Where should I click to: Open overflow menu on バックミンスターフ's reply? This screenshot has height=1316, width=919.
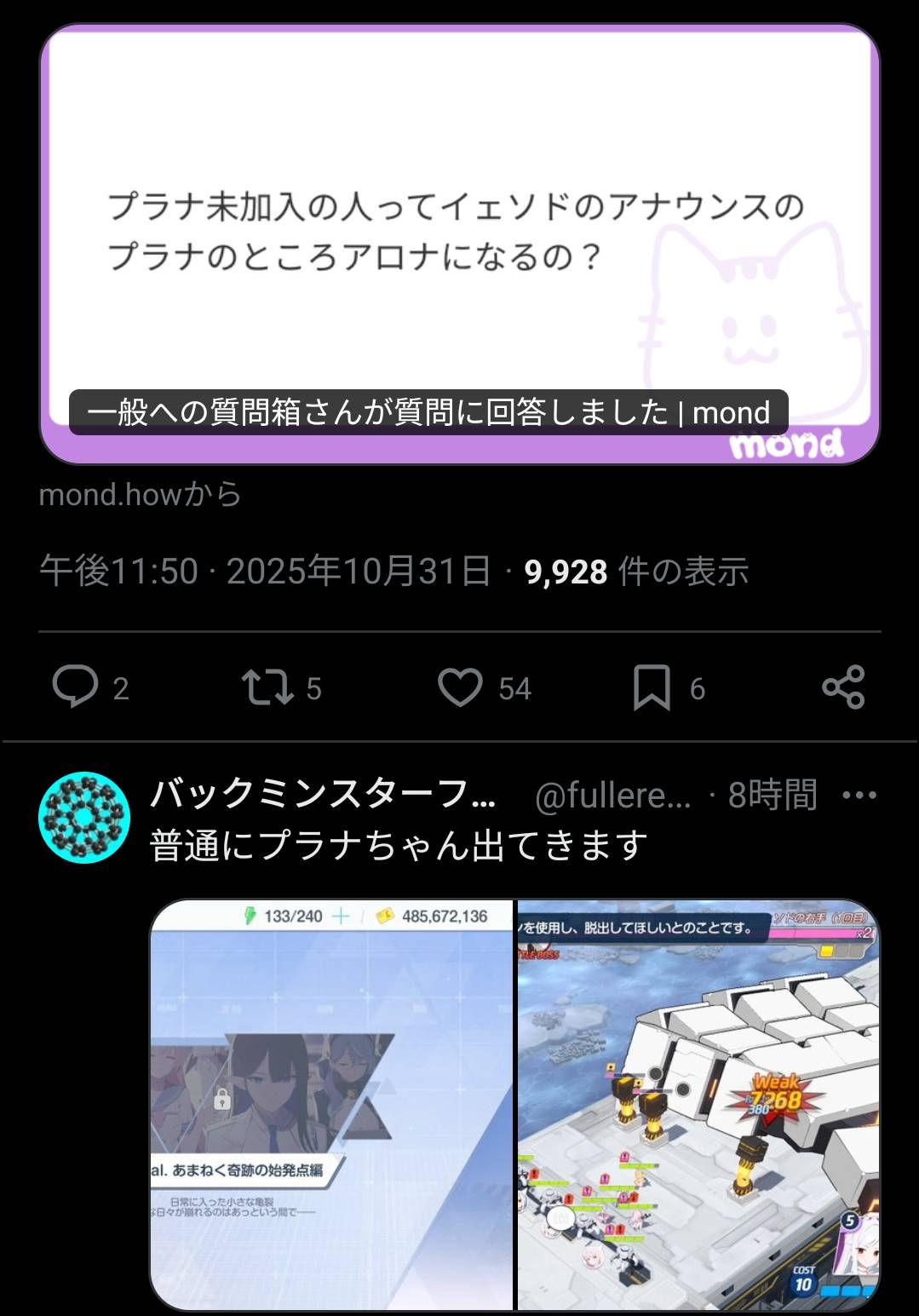tap(859, 796)
